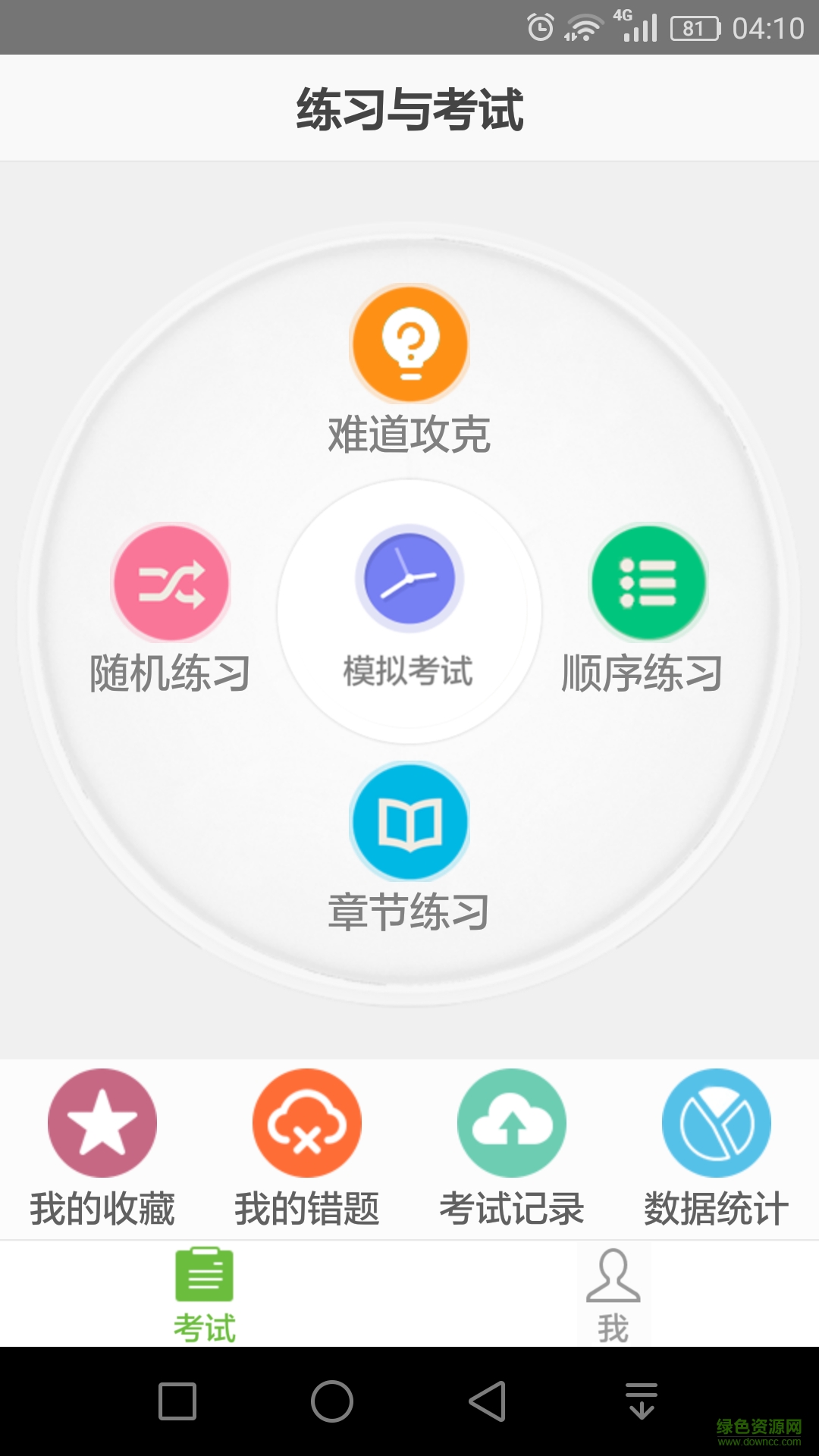This screenshot has height=1456, width=819.
Task: Tap the 随机练习 label text
Action: [173, 671]
